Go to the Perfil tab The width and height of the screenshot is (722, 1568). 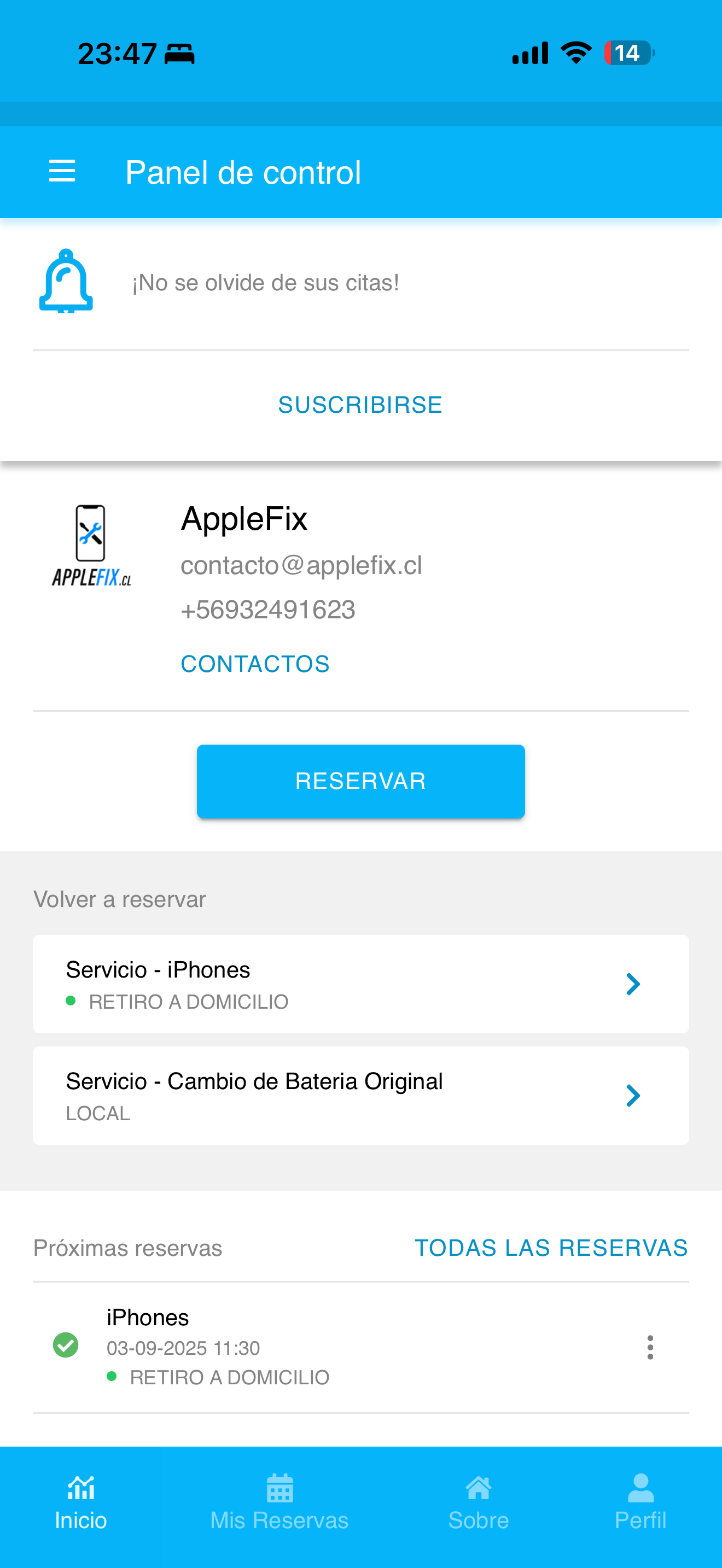coord(641,1502)
